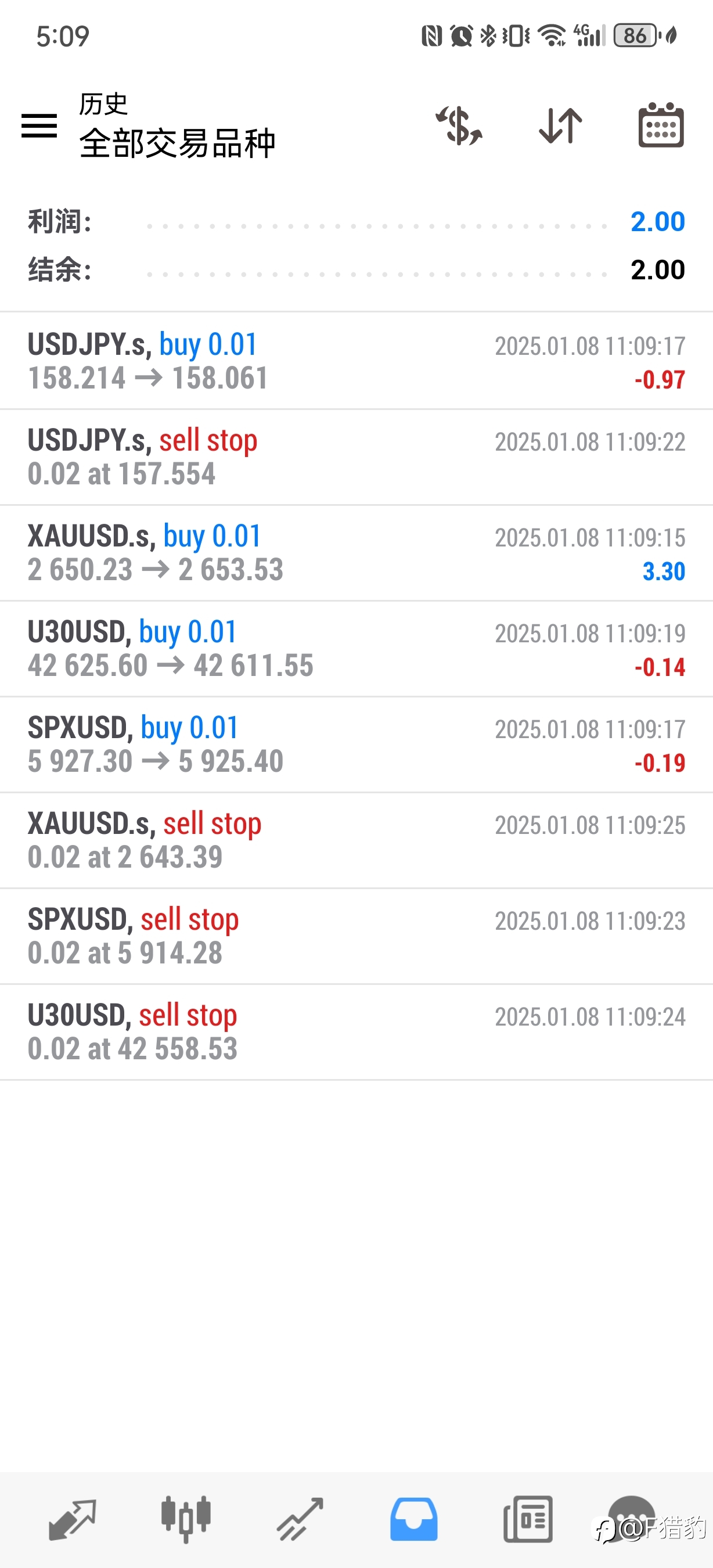713x1568 pixels.
Task: Open the SPXUSD buy 0.01 trade
Action: pyautogui.click(x=356, y=745)
